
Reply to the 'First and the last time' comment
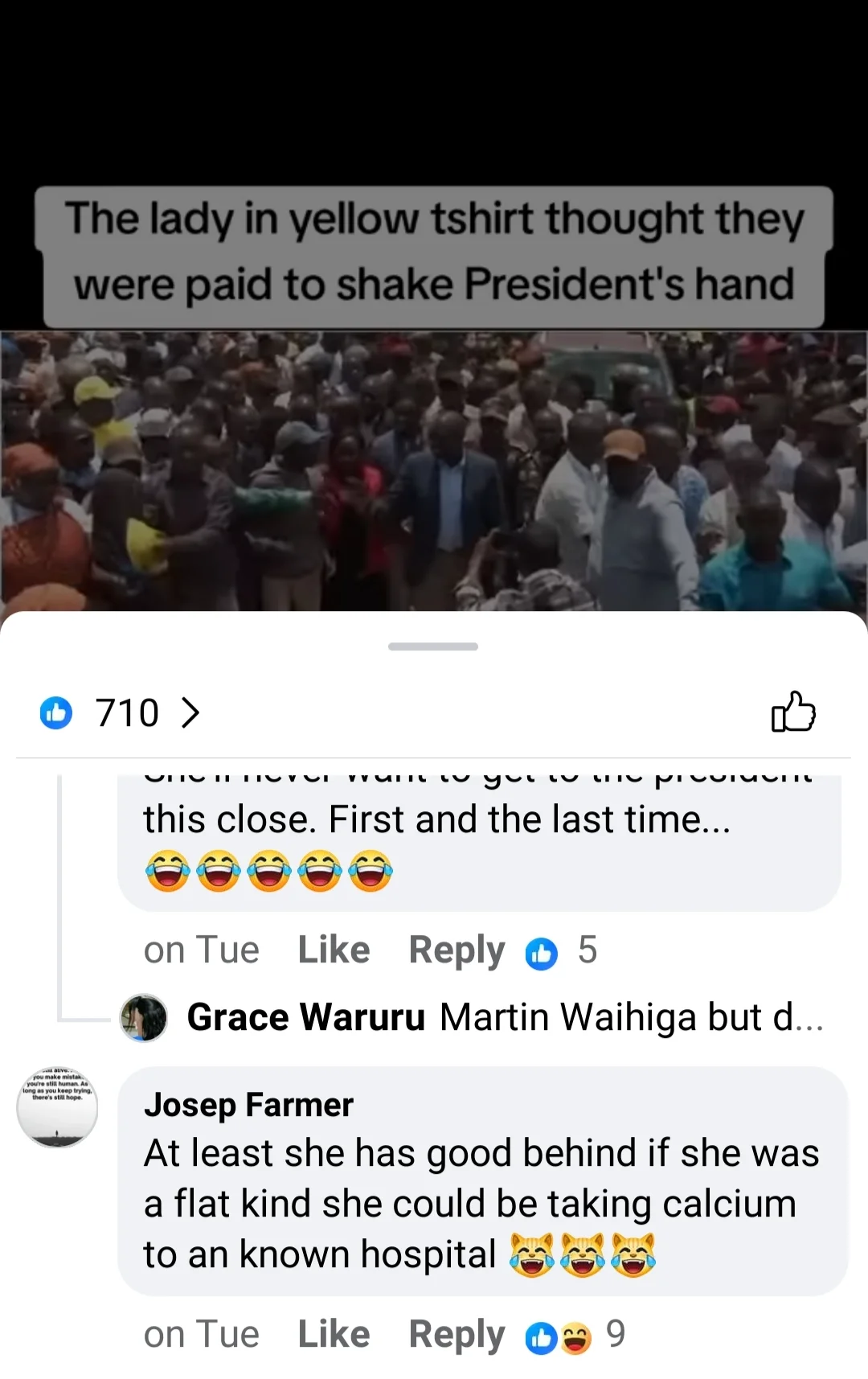(x=457, y=950)
